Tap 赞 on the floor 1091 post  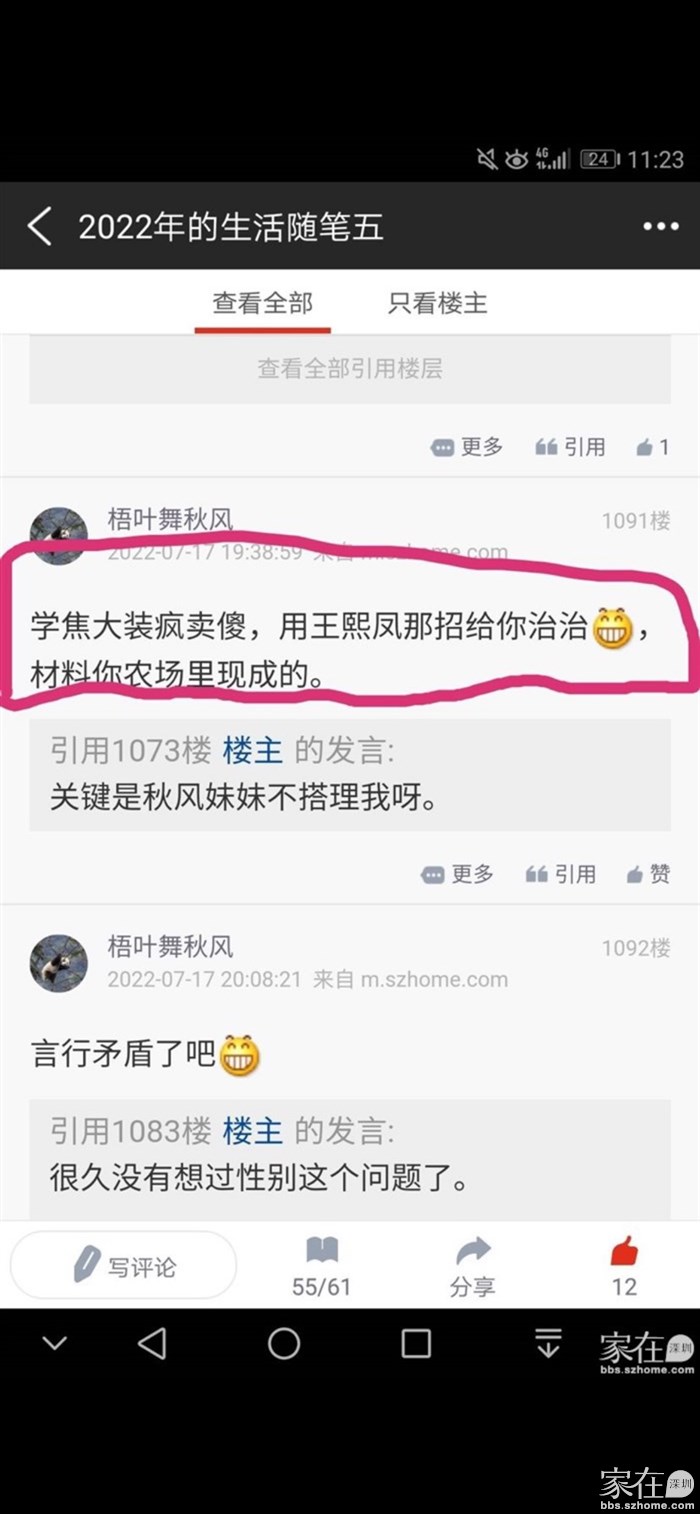pyautogui.click(x=648, y=874)
